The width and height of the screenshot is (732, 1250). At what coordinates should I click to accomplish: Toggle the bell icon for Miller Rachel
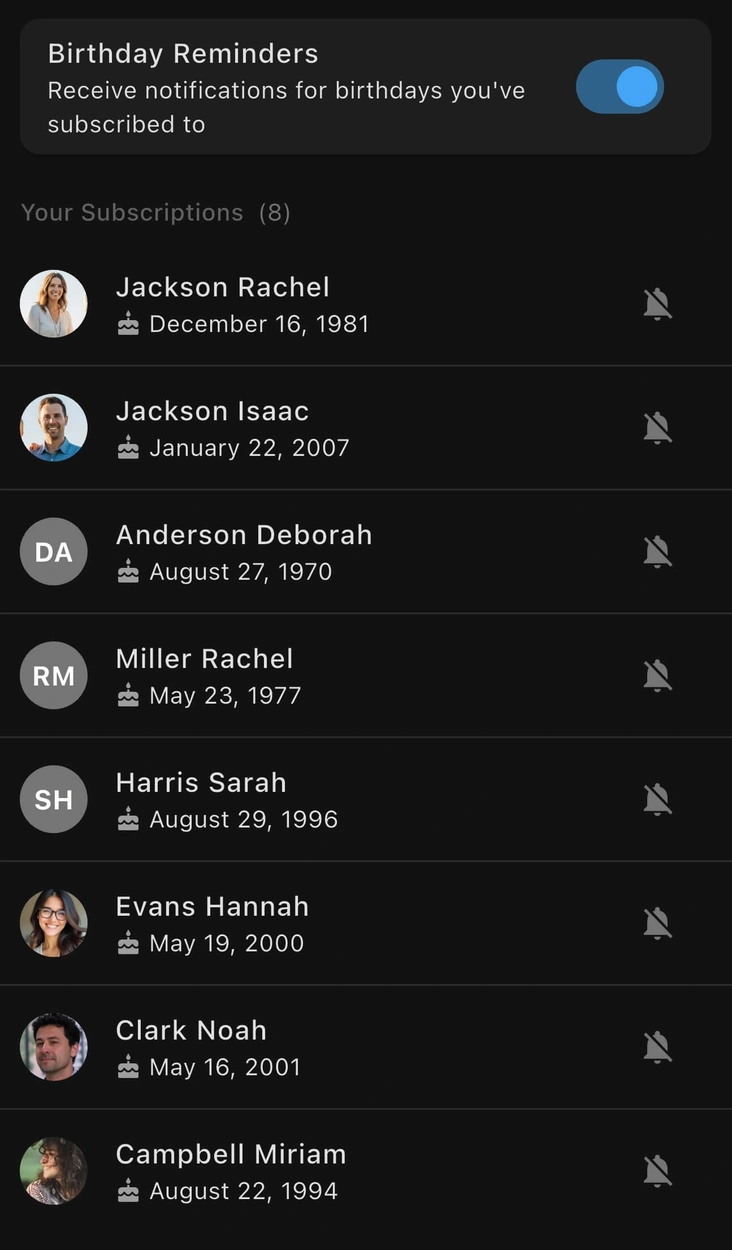tap(657, 676)
